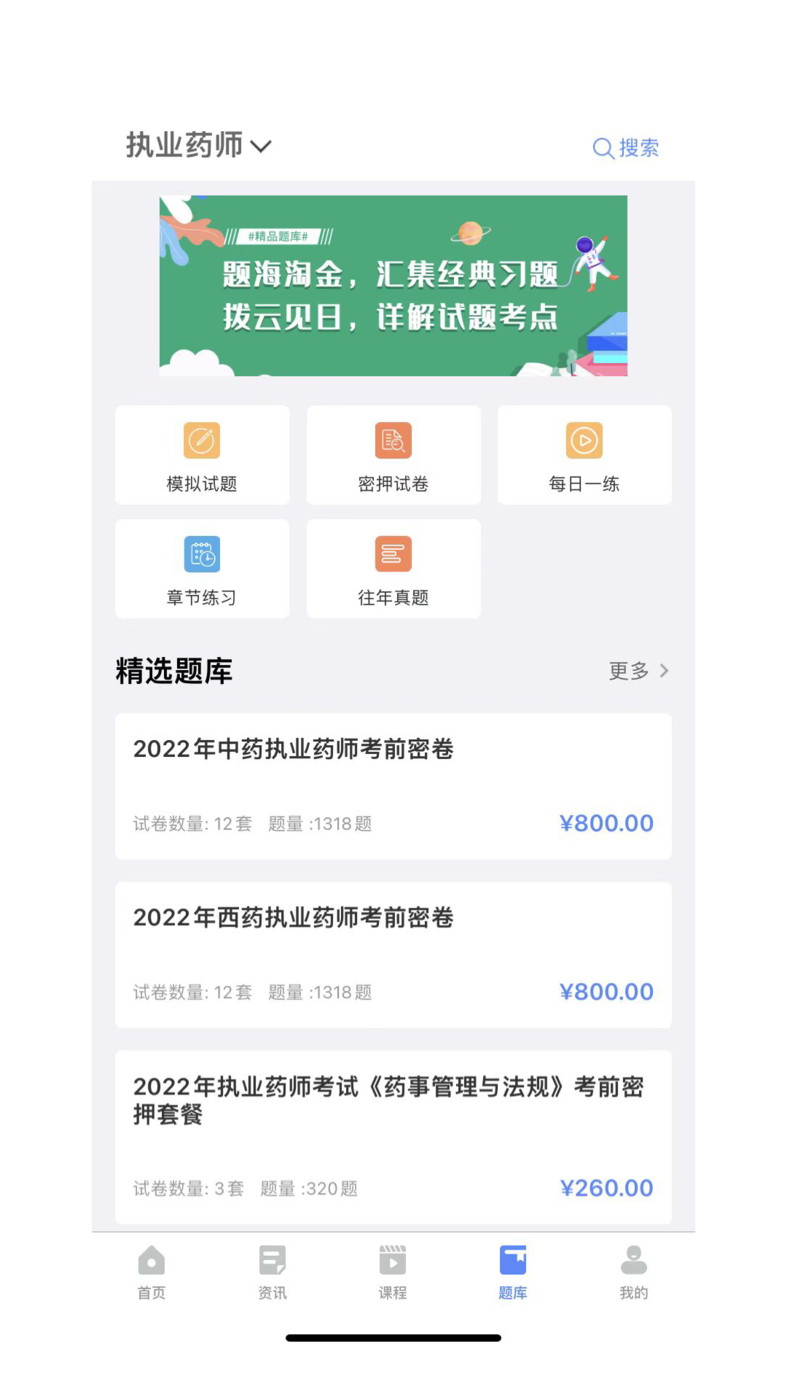This screenshot has height=1400, width=787.
Task: Open 更多 to see more question banks
Action: [x=626, y=671]
